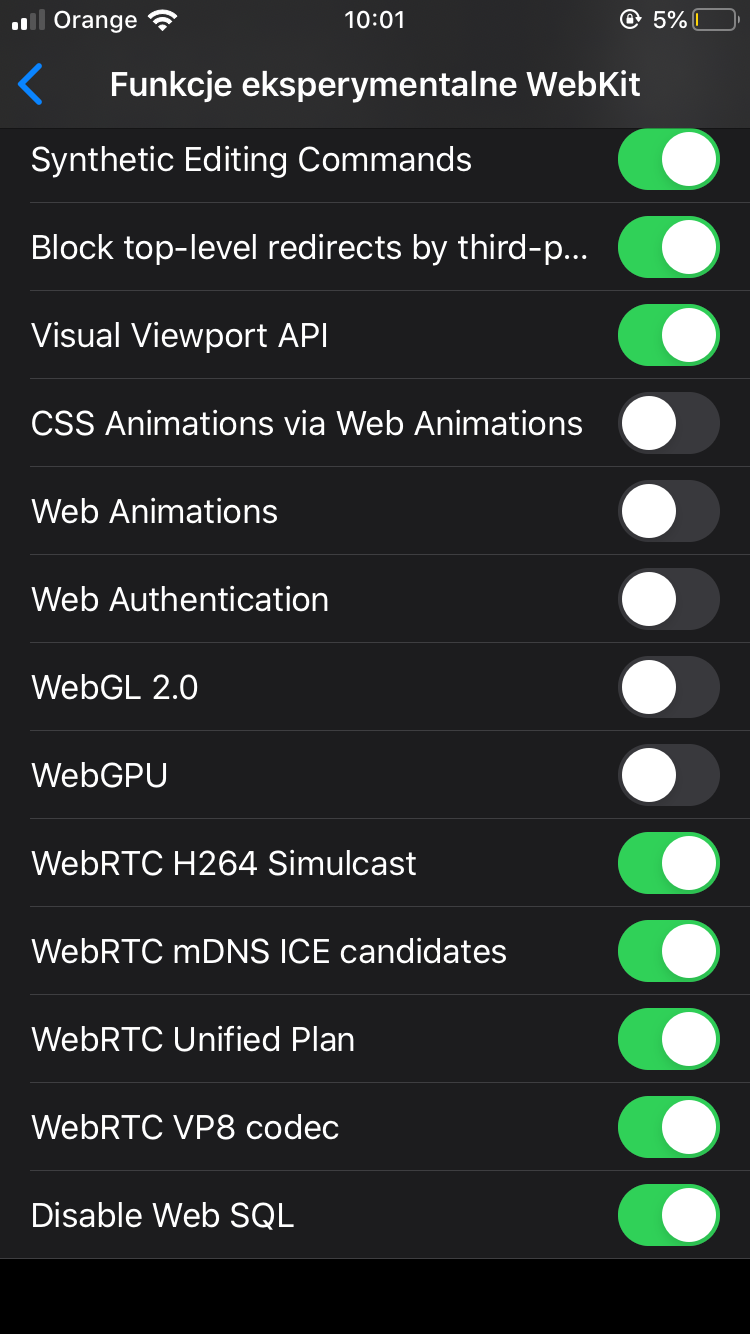Enable Web Authentication
The image size is (750, 1334).
point(668,598)
